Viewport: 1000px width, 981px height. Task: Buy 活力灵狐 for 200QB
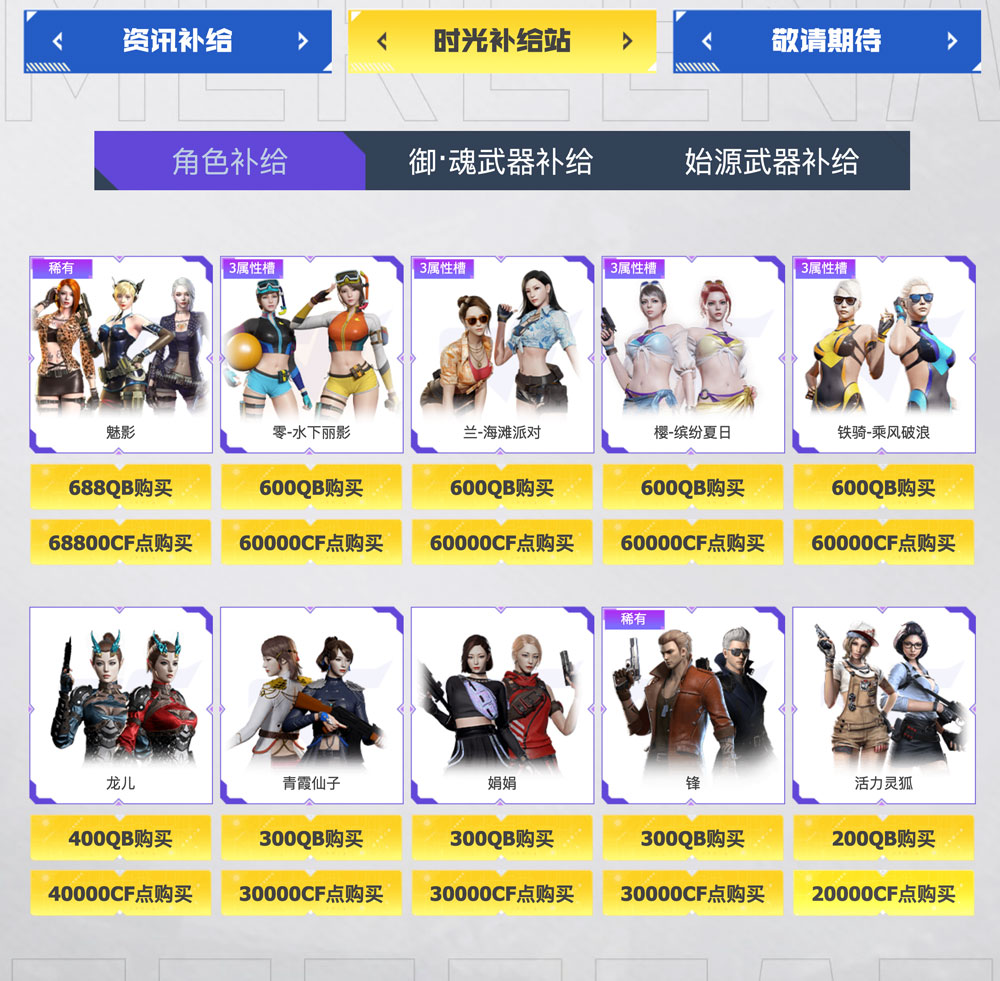884,838
